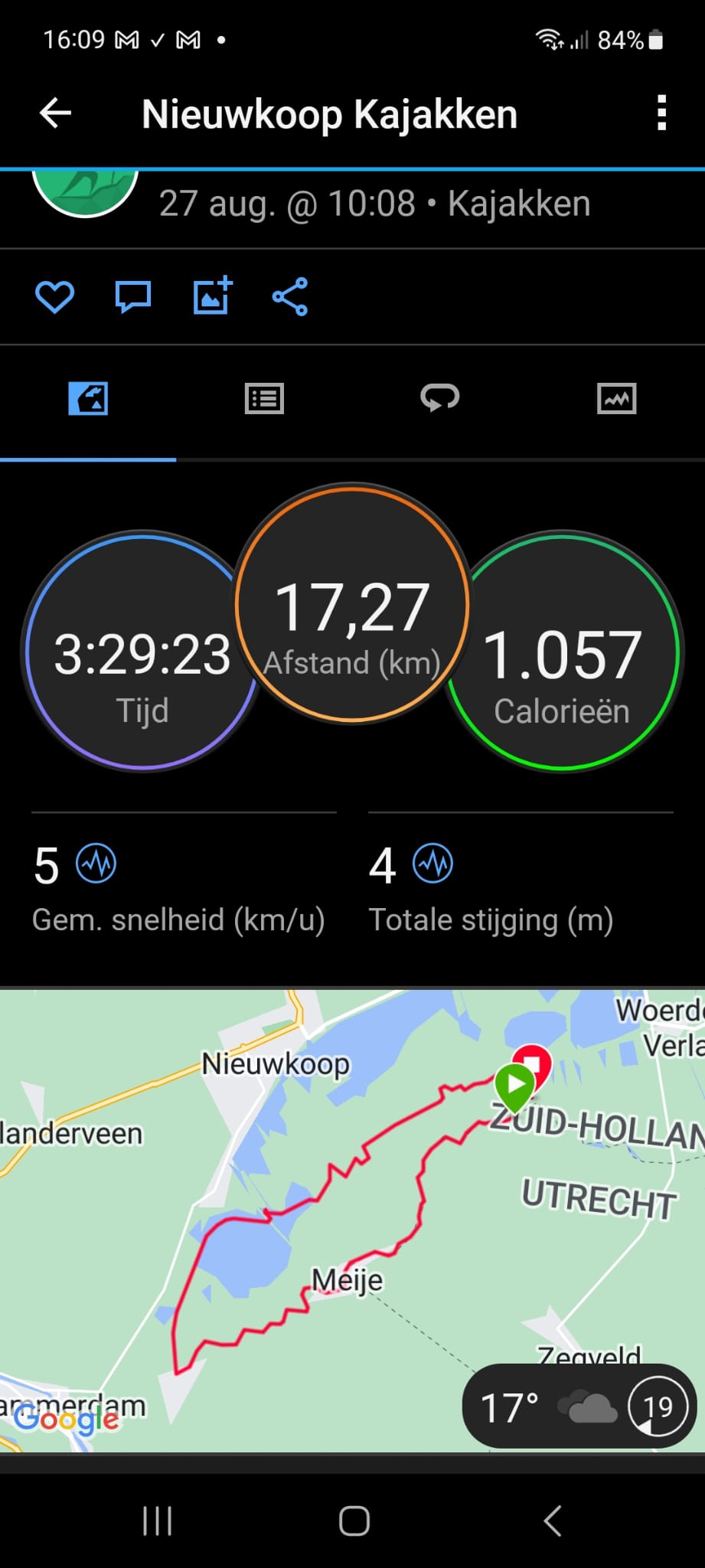This screenshot has width=705, height=1568.
Task: Open the three-dot overflow menu
Action: (662, 113)
